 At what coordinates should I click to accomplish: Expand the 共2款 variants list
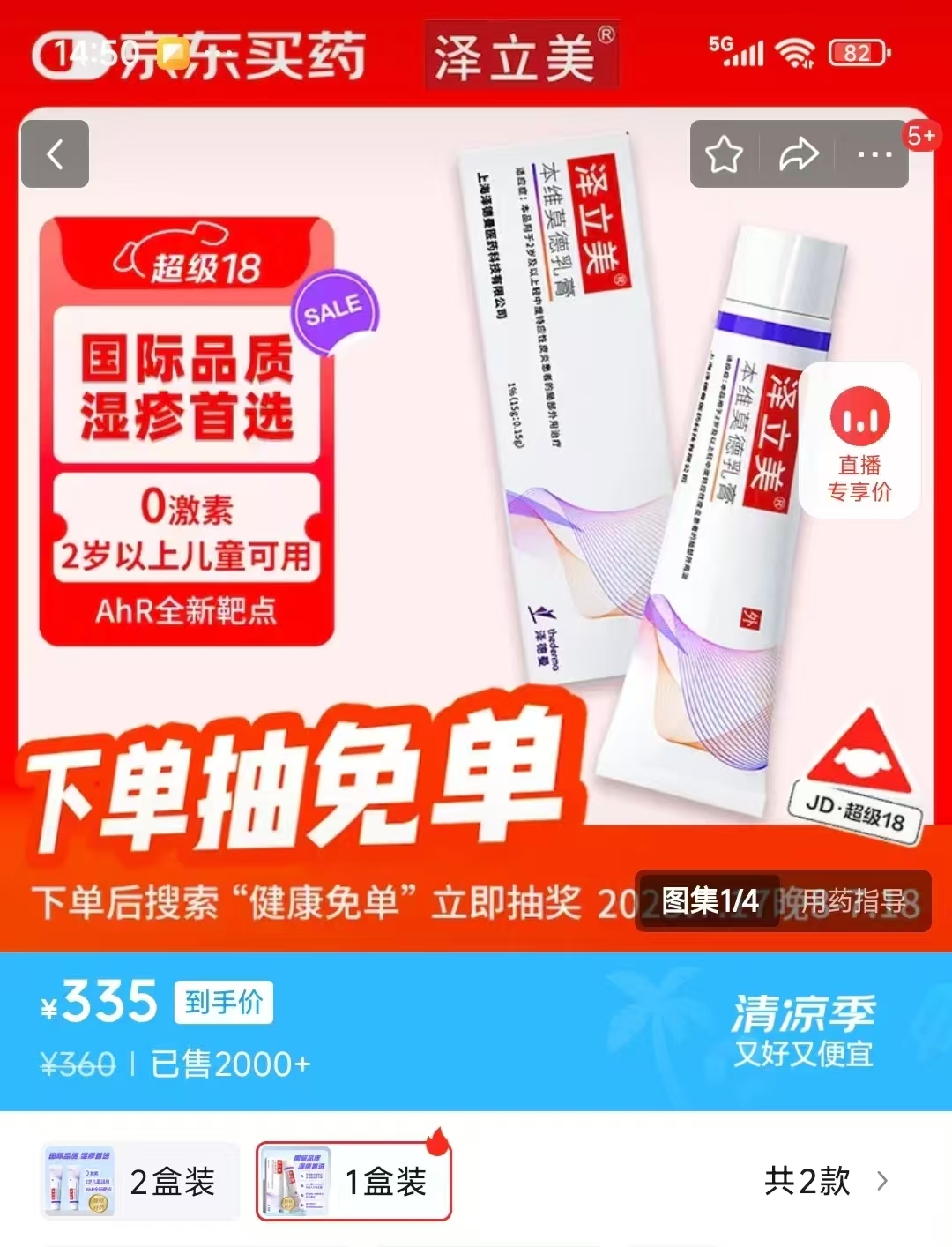pos(825,1181)
